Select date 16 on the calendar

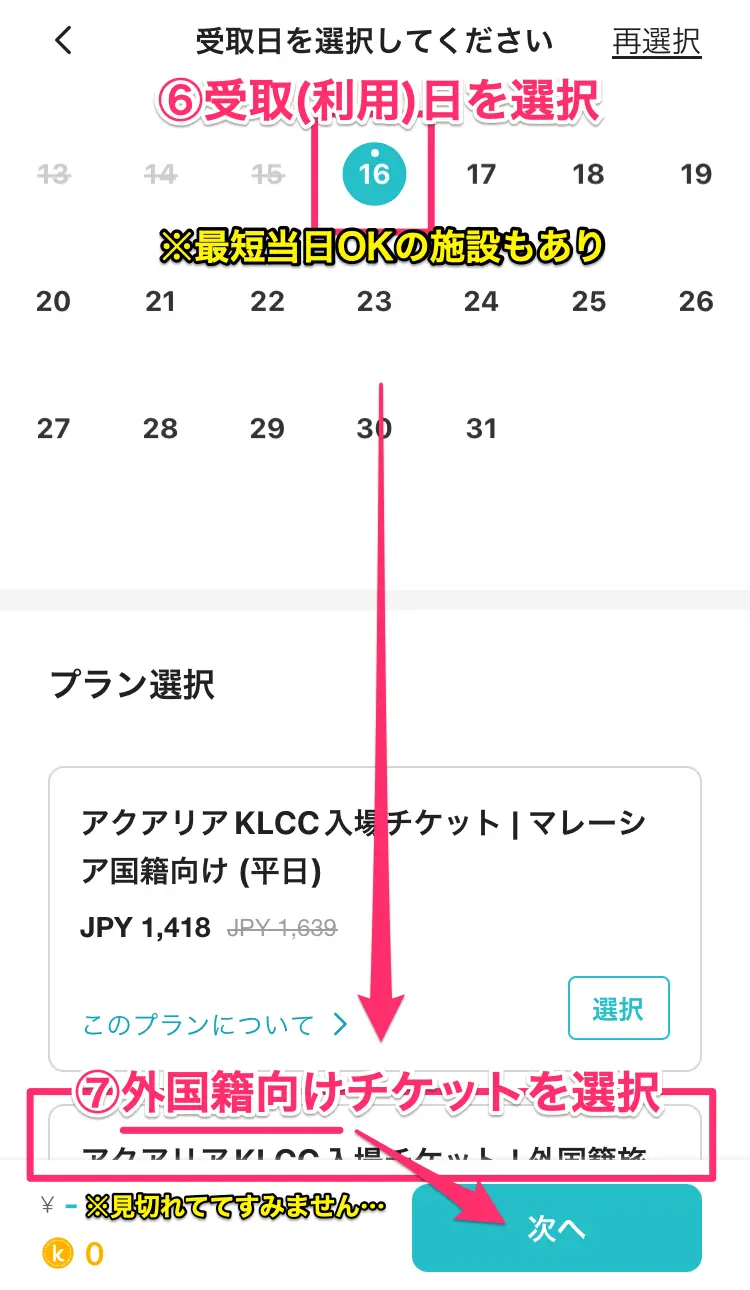374,174
